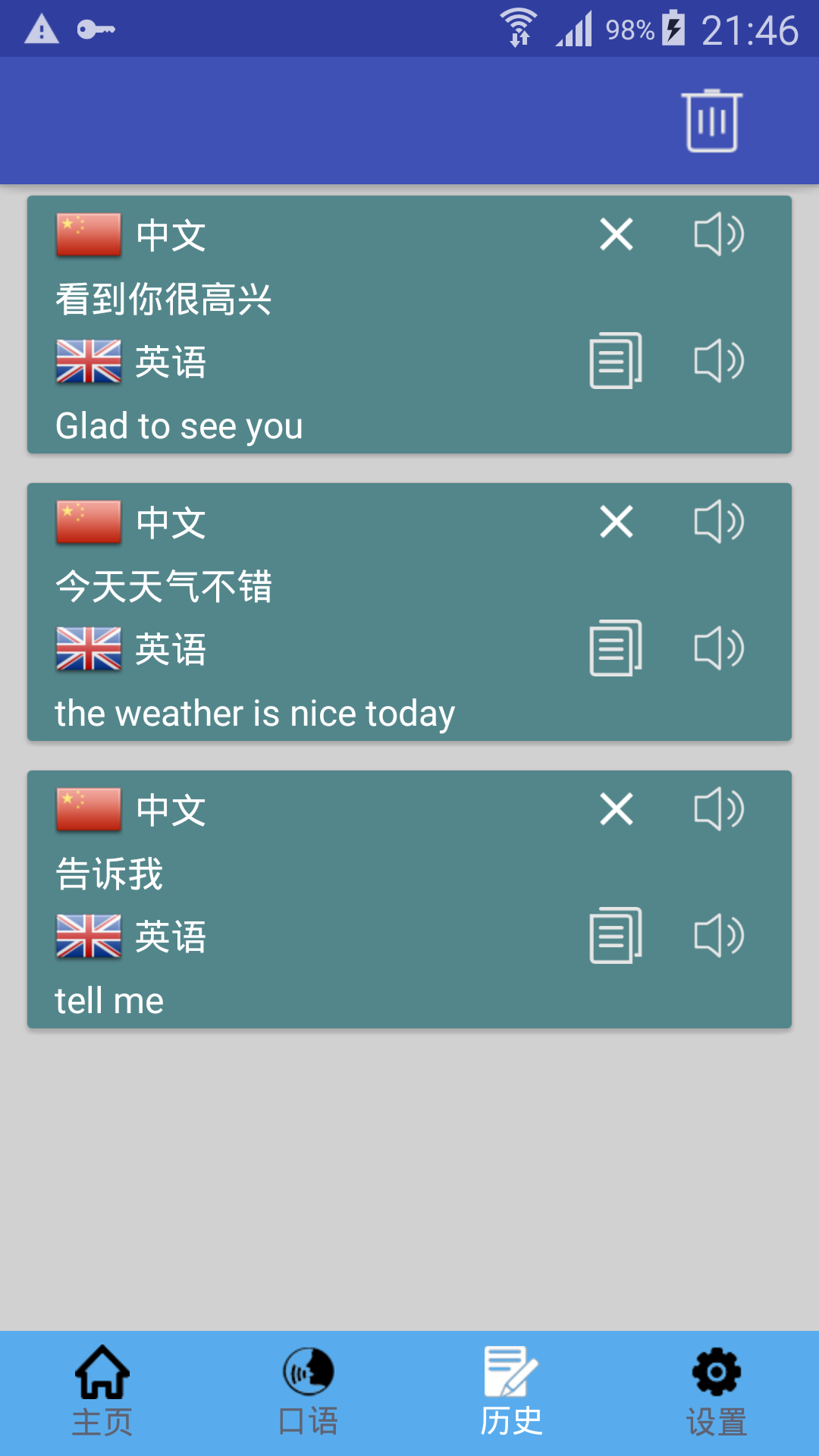Play pronunciation of tell me
The width and height of the screenshot is (819, 1456).
(718, 935)
